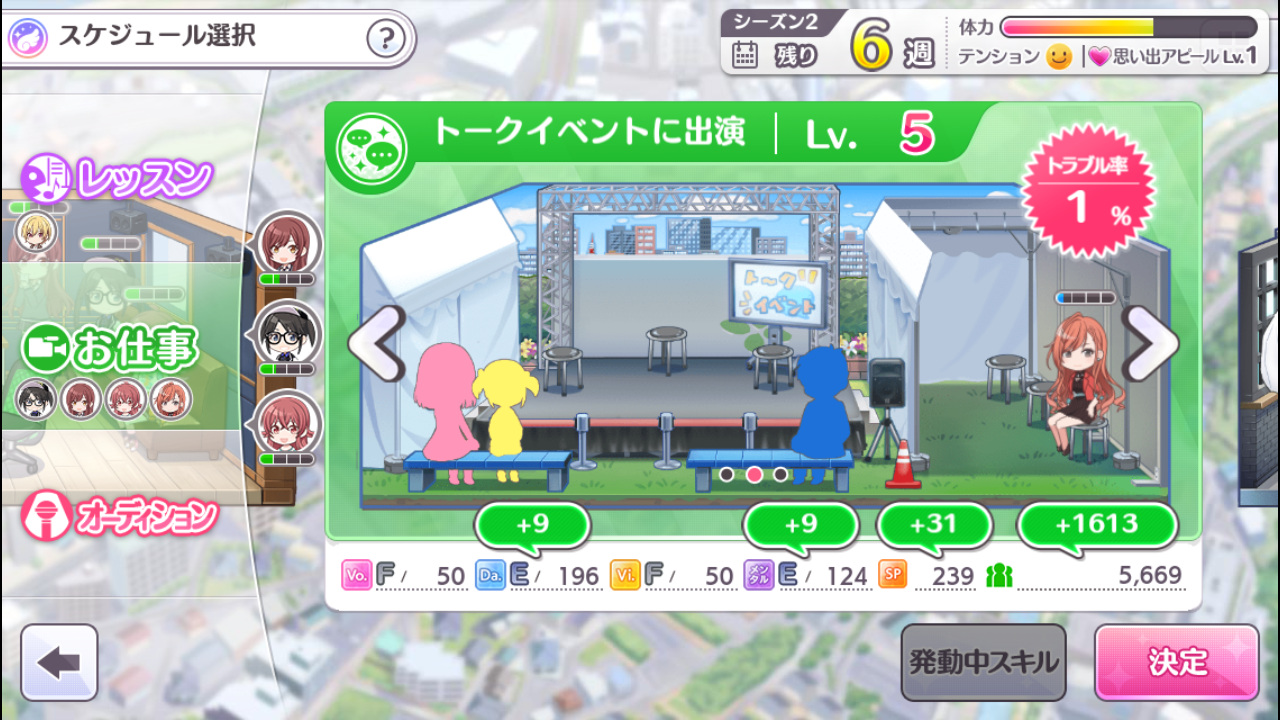Show the previous job with left arrow

pos(376,343)
